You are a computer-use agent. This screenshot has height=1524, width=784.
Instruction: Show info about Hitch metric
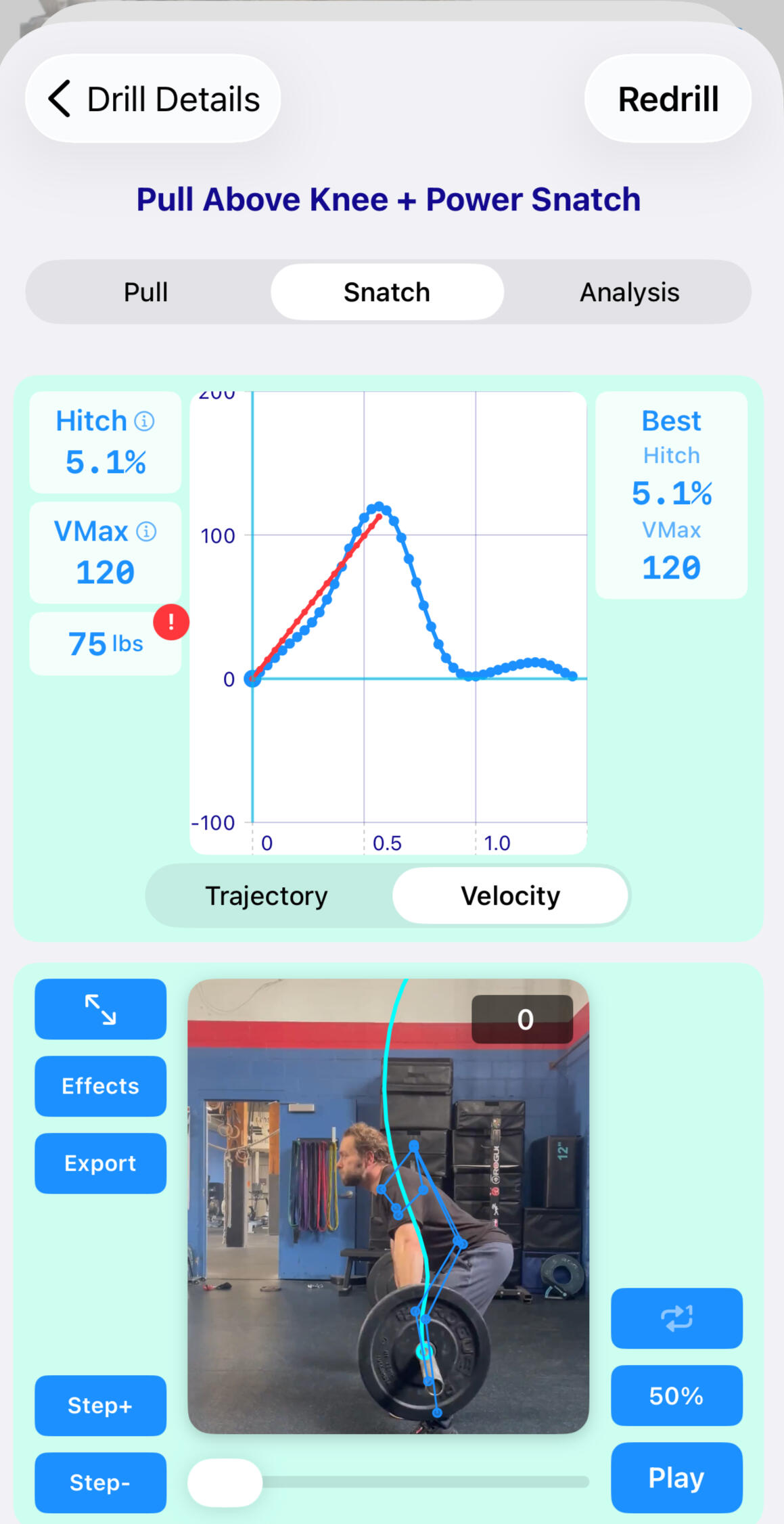[x=144, y=421]
